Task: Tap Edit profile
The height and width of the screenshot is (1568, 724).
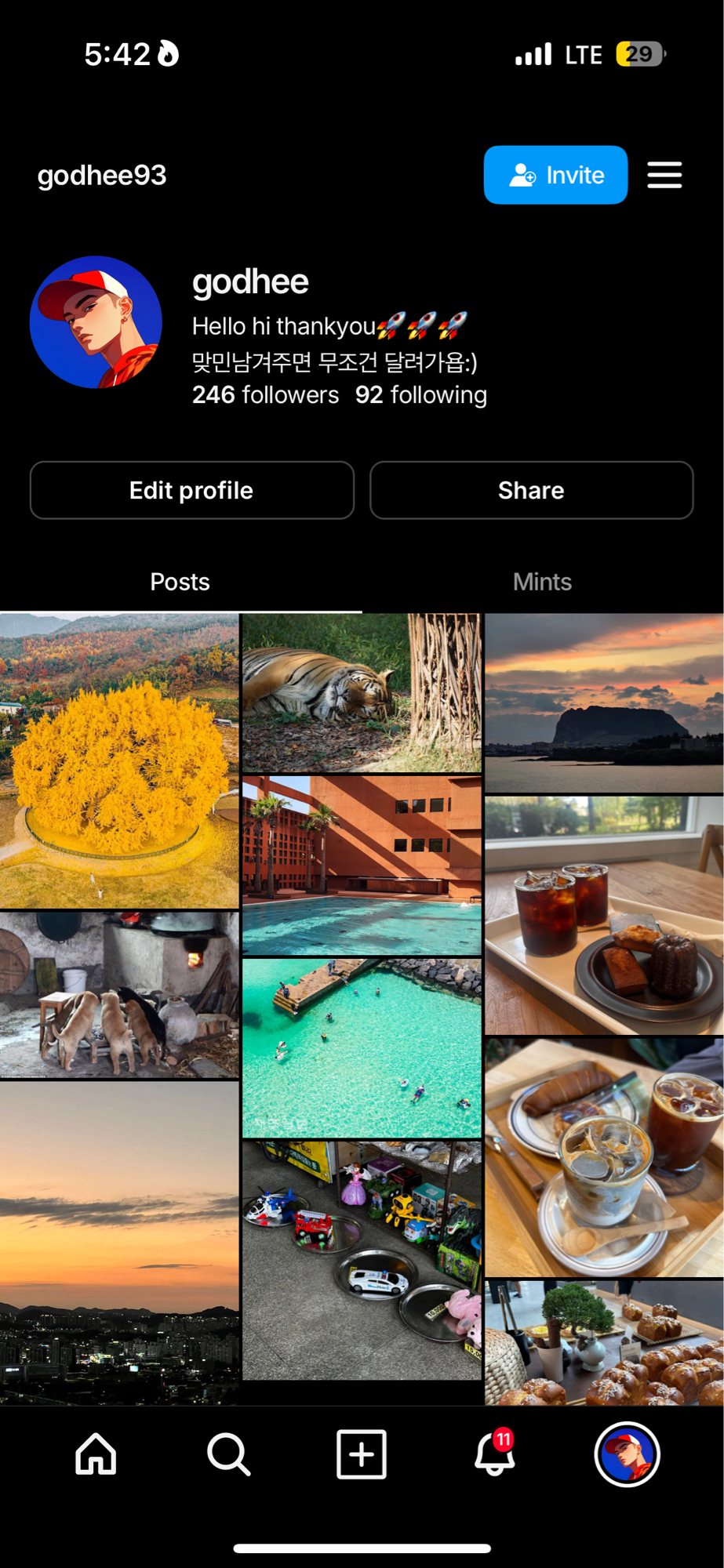Action: 191,490
